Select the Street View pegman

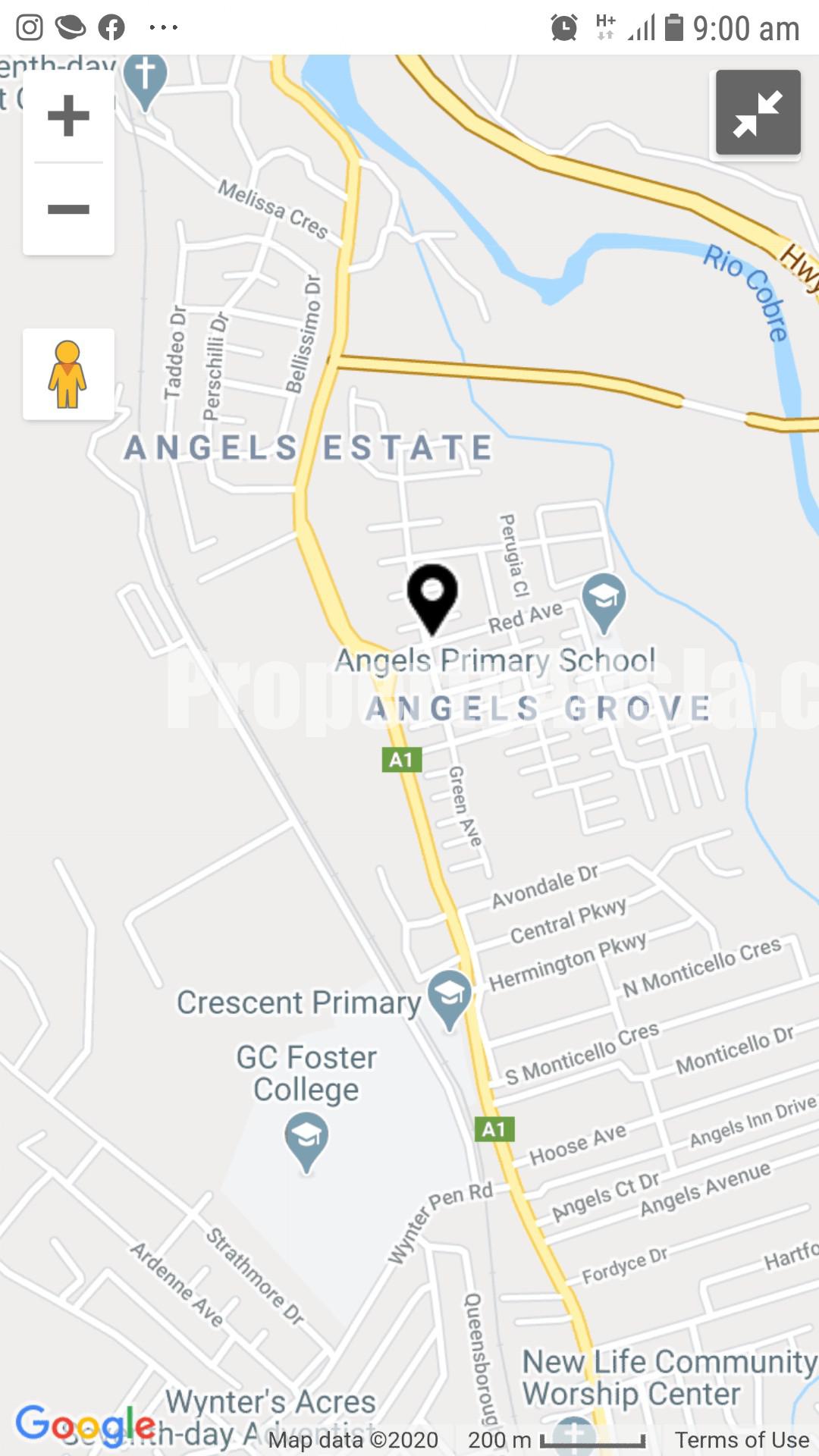tap(68, 374)
